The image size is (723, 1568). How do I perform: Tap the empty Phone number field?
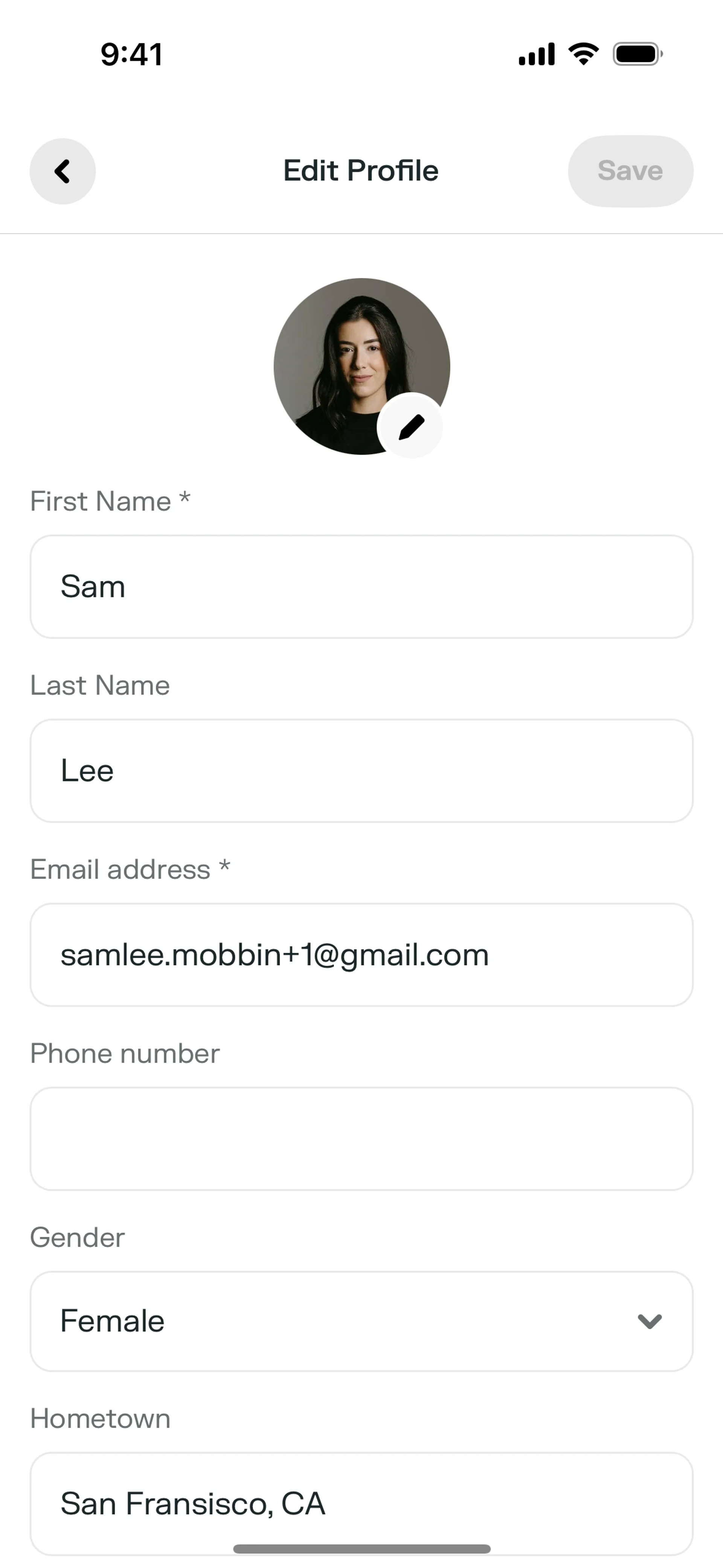click(361, 1138)
